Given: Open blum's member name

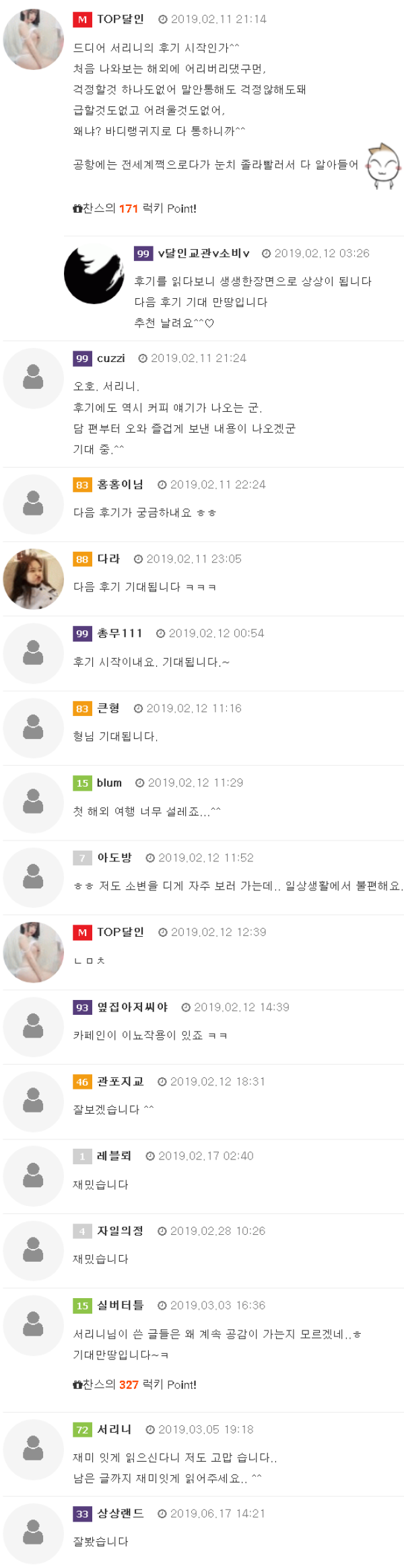Looking at the screenshot, I should point(109,783).
